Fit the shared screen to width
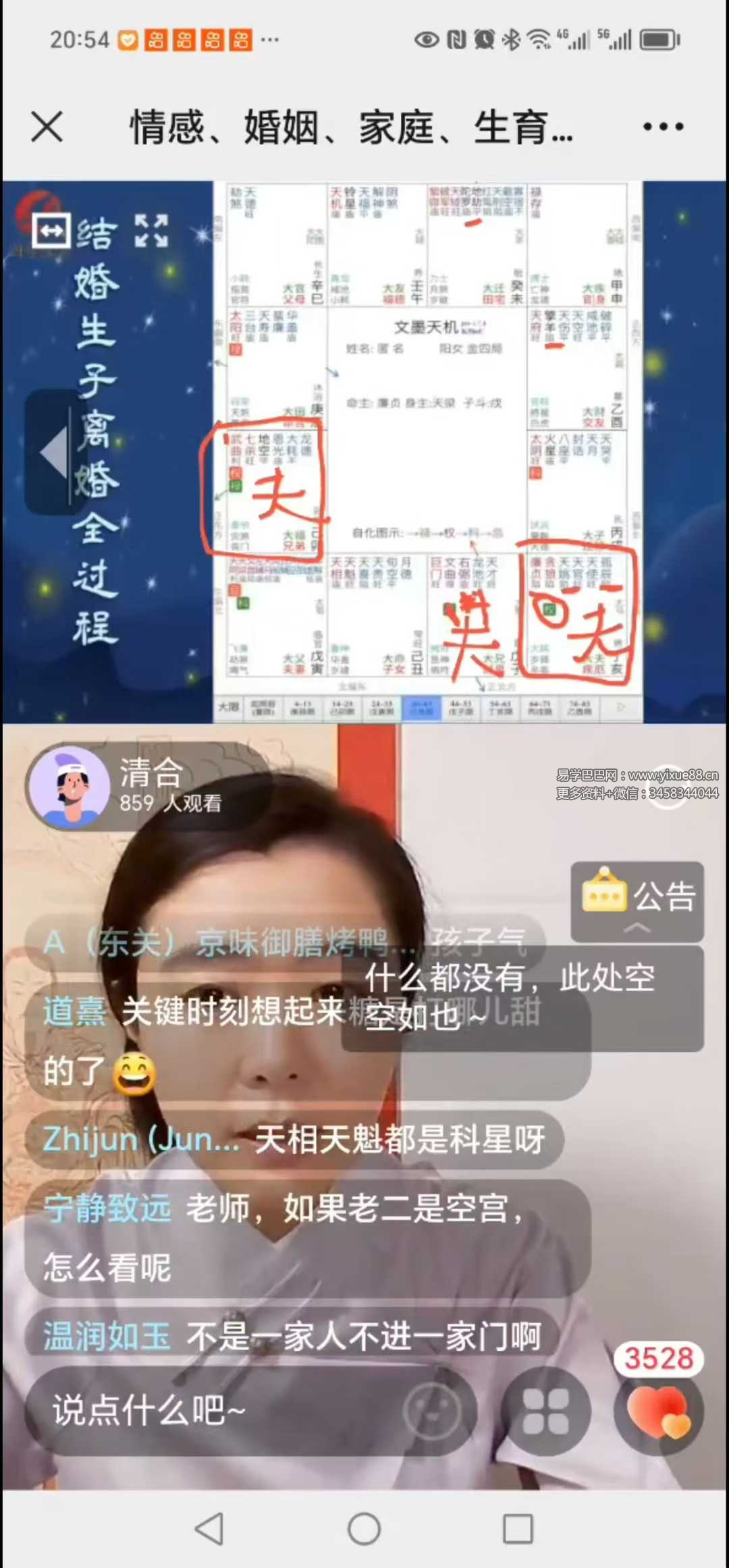This screenshot has height=1568, width=729. (x=51, y=231)
